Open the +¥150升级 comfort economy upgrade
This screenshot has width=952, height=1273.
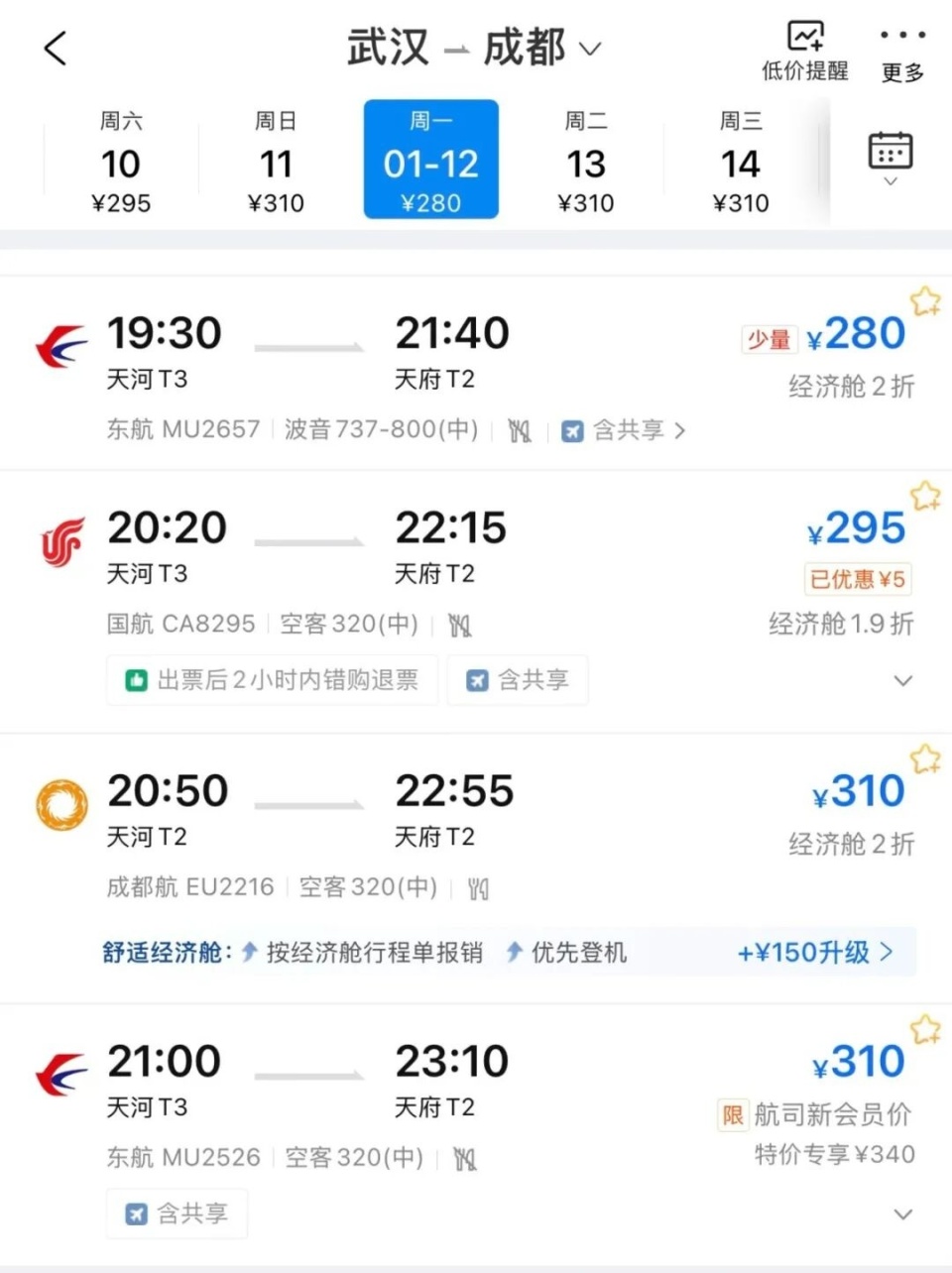click(x=815, y=953)
